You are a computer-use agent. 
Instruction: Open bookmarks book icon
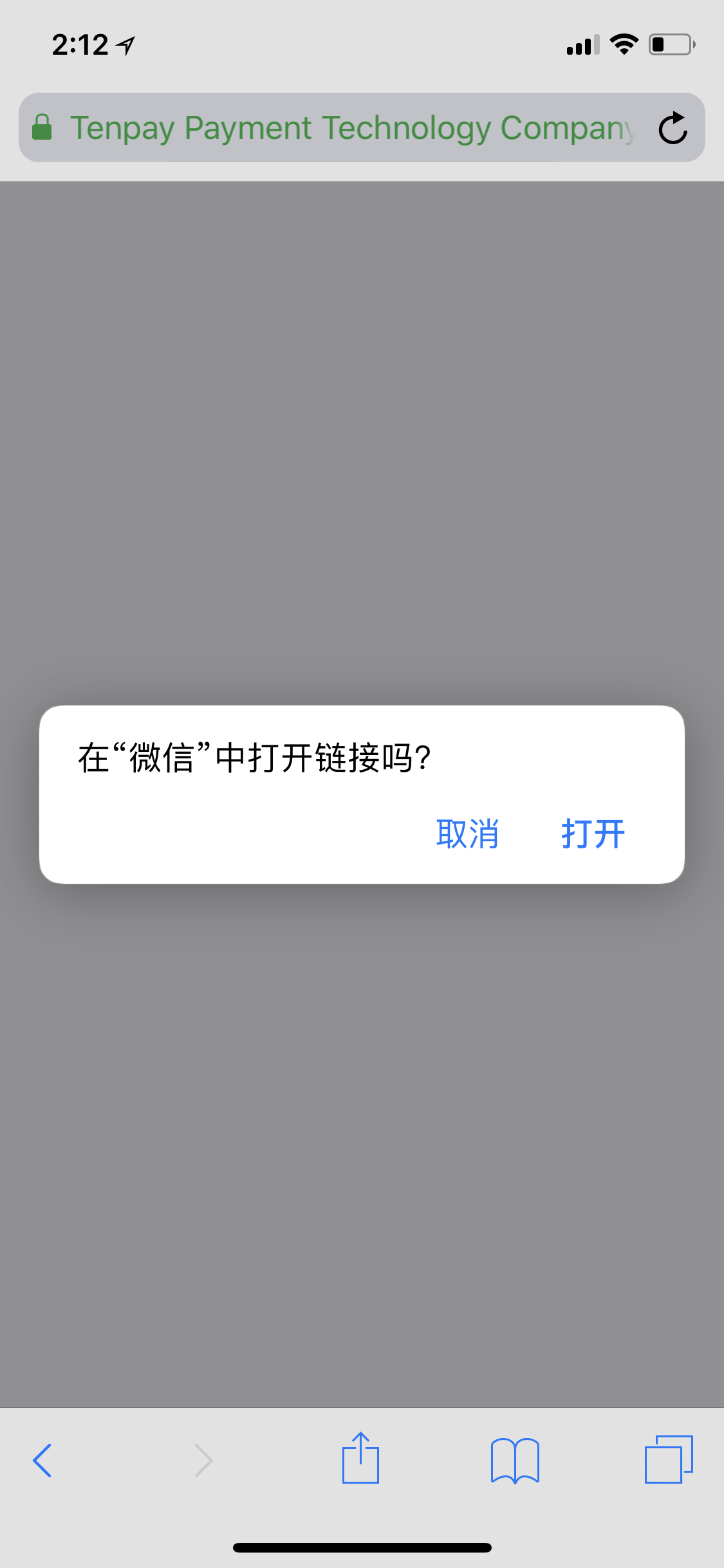click(515, 1461)
